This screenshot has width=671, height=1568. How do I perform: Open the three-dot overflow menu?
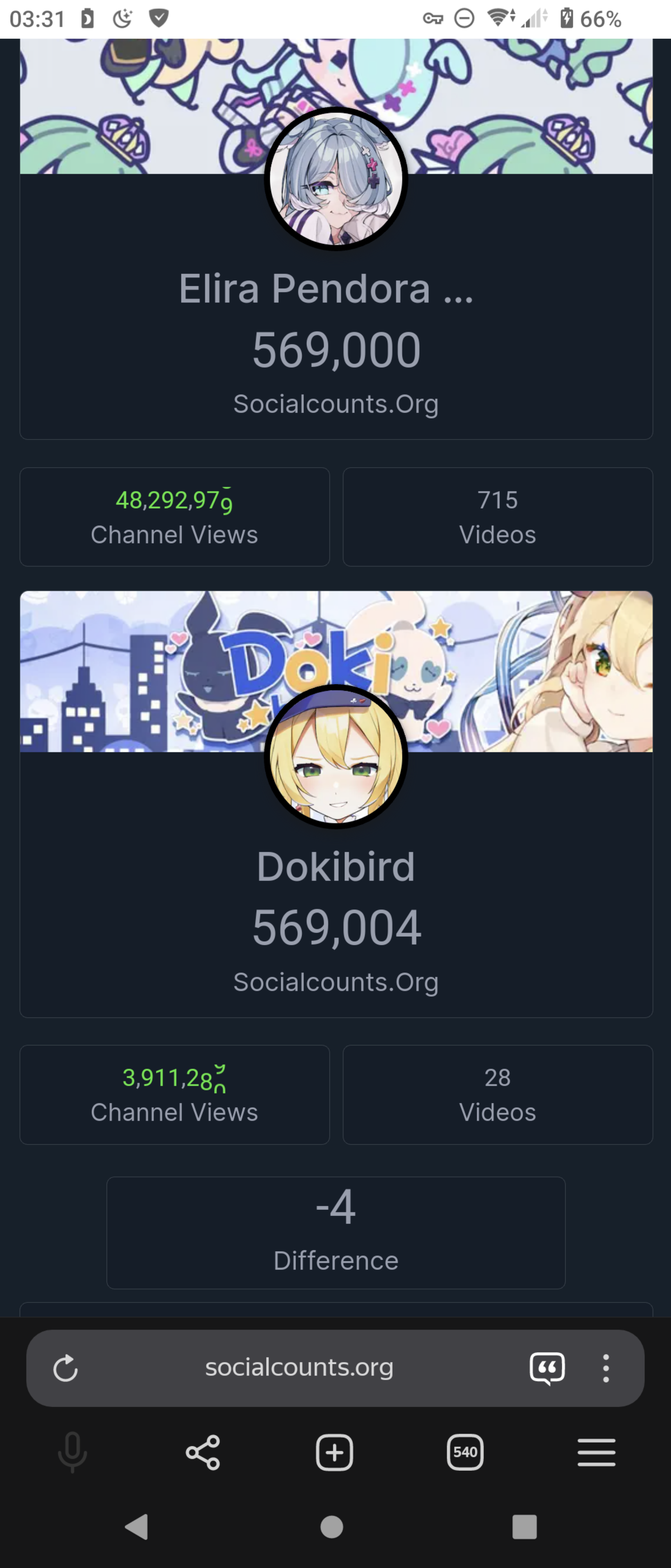click(x=605, y=1368)
